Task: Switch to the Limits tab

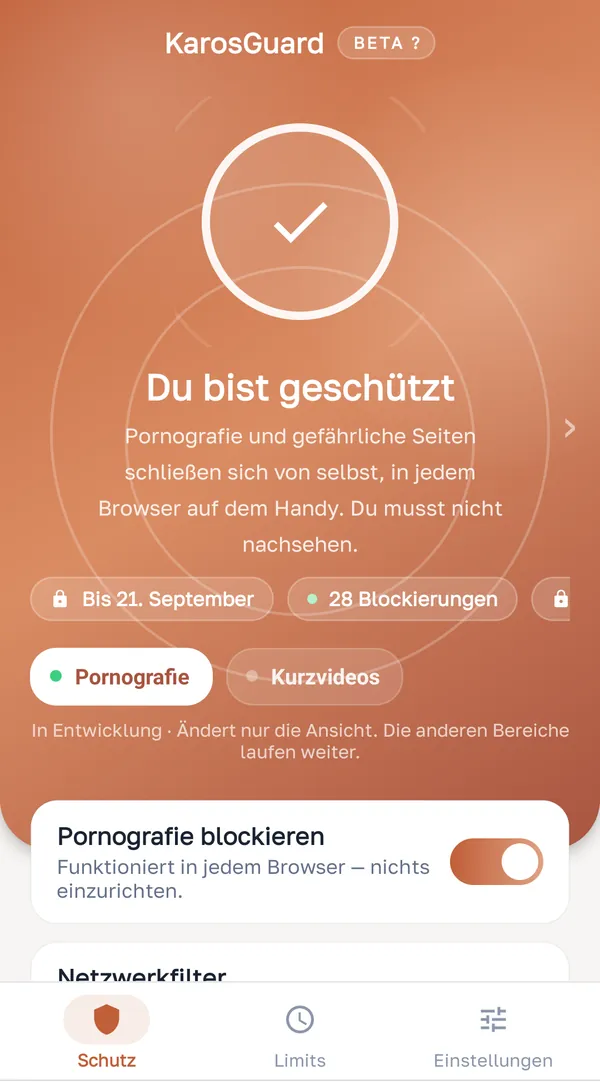Action: click(x=300, y=1032)
